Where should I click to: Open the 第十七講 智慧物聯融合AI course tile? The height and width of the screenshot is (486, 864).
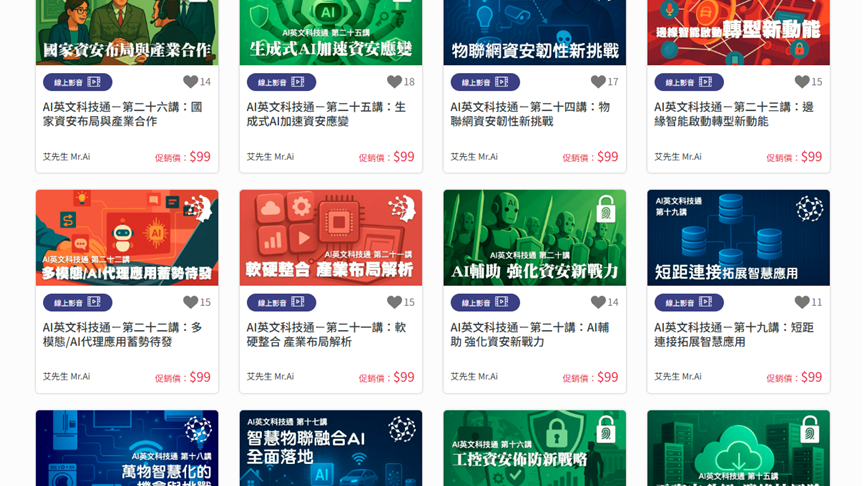point(330,450)
